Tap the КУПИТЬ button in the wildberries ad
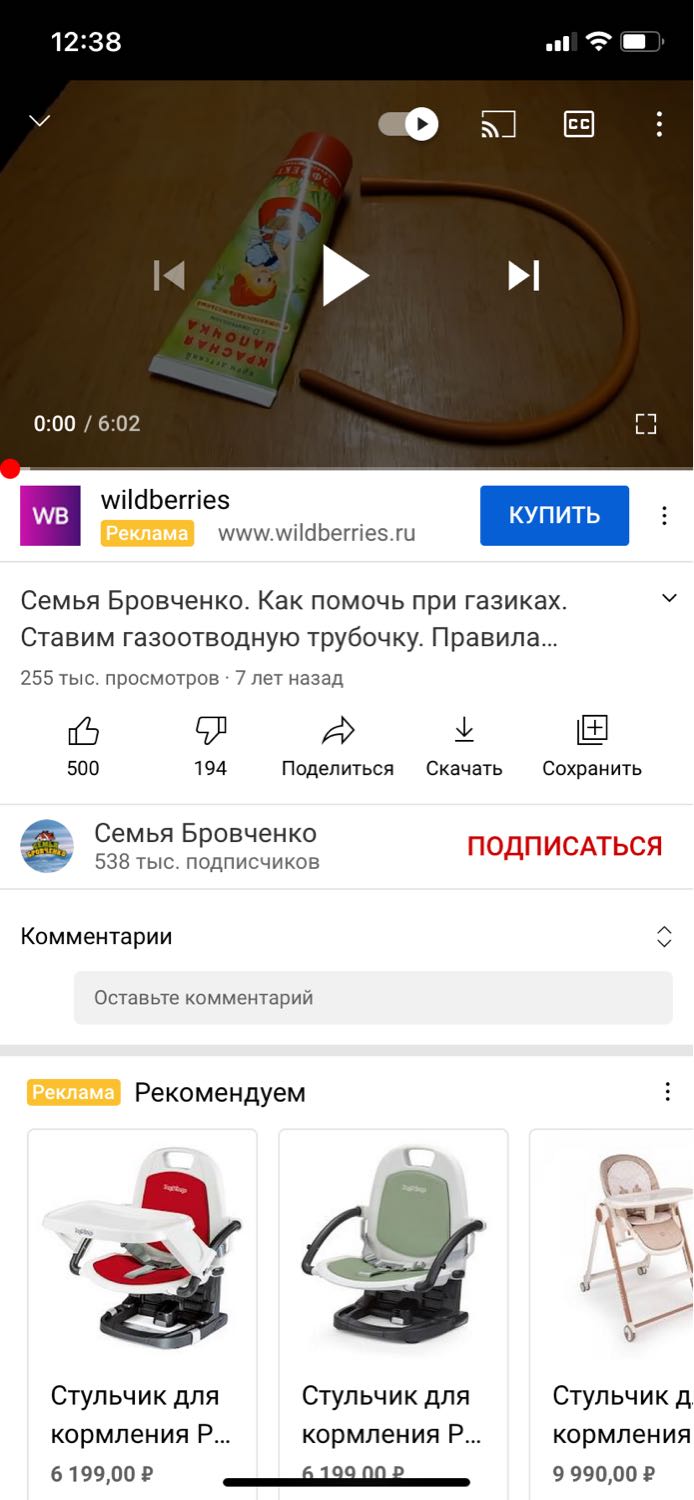Viewport: 694px width, 1500px height. point(555,515)
